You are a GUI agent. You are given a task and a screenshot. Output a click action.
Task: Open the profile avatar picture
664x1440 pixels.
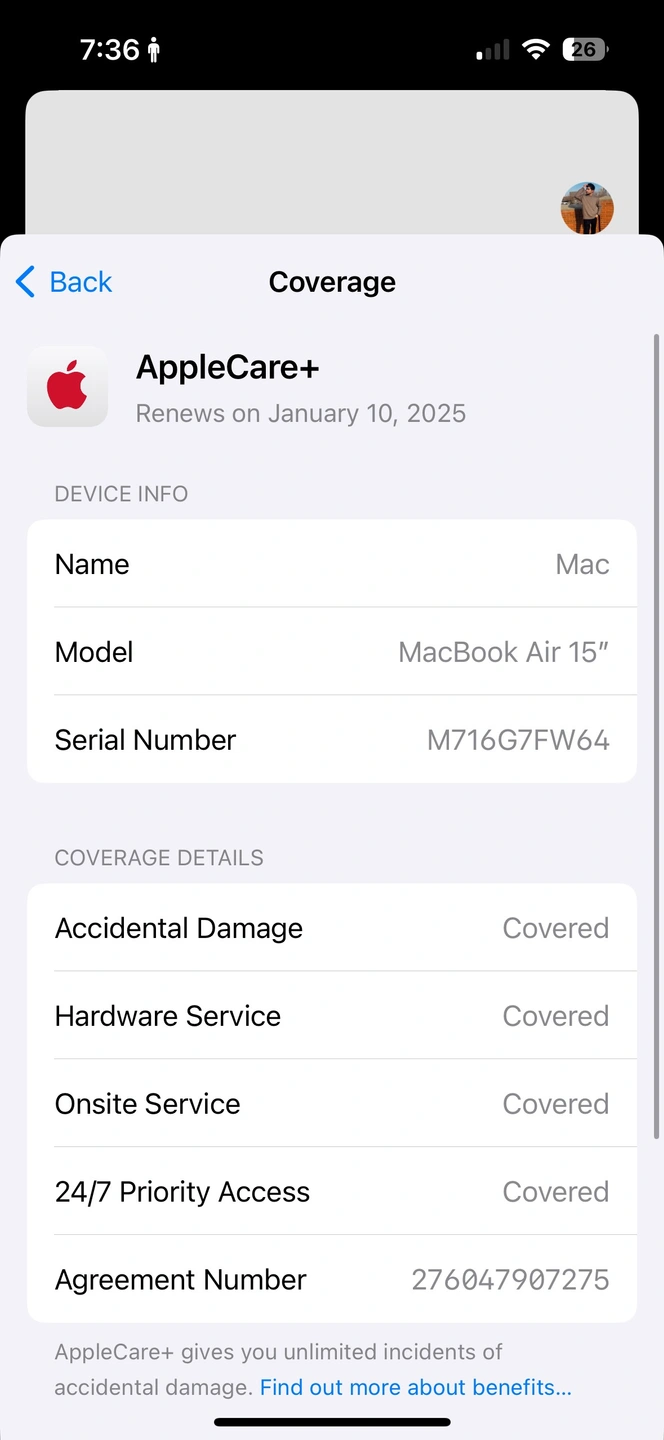pyautogui.click(x=587, y=208)
